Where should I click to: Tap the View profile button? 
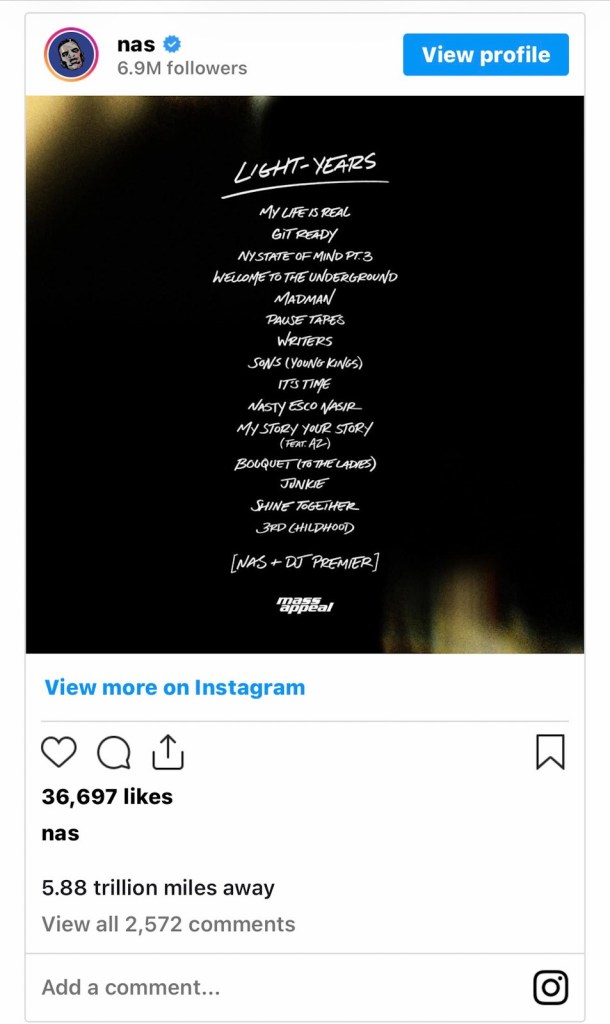[485, 54]
